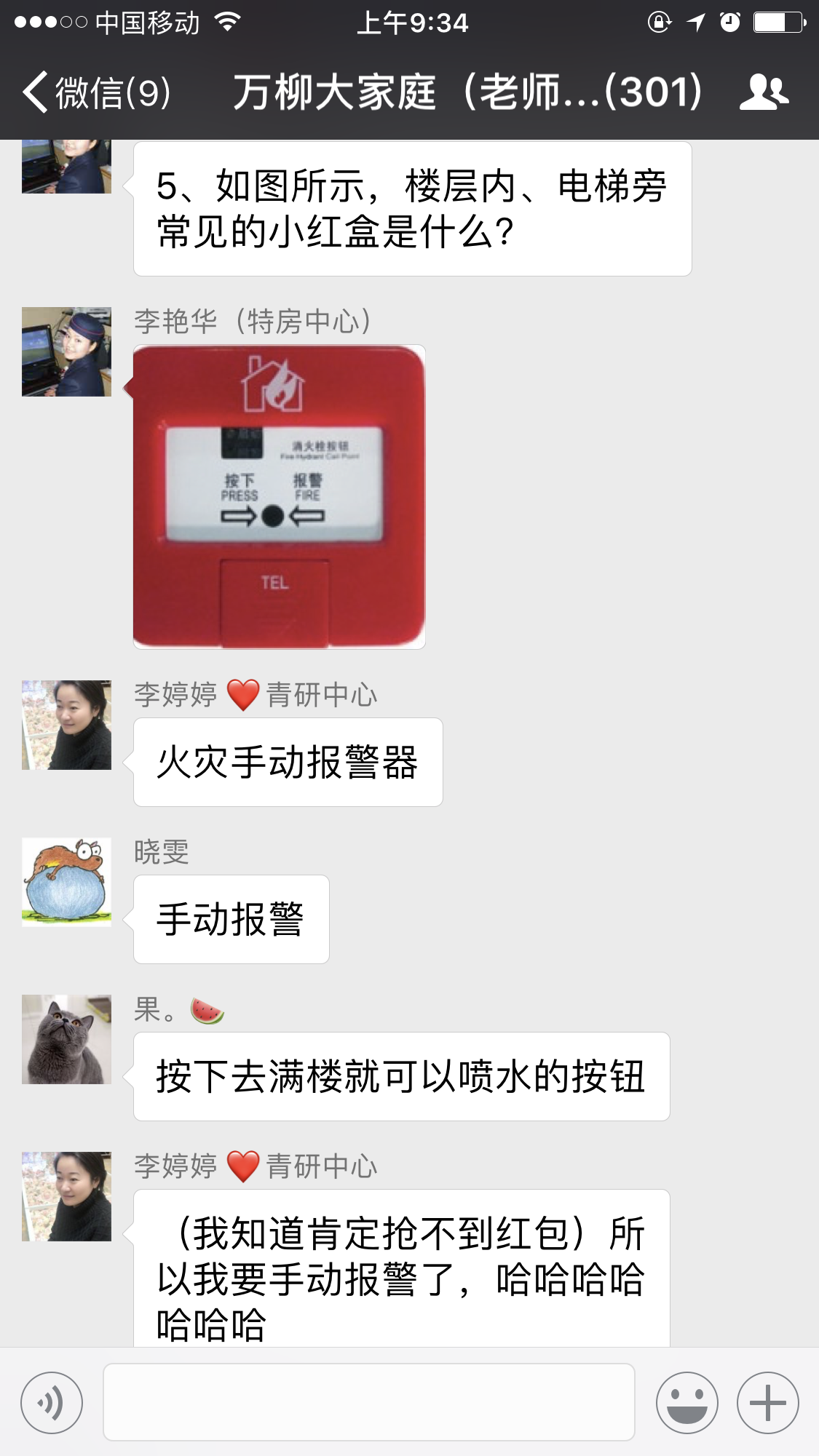Viewport: 819px width, 1456px height.
Task: Open the group members info icon
Action: [764, 92]
